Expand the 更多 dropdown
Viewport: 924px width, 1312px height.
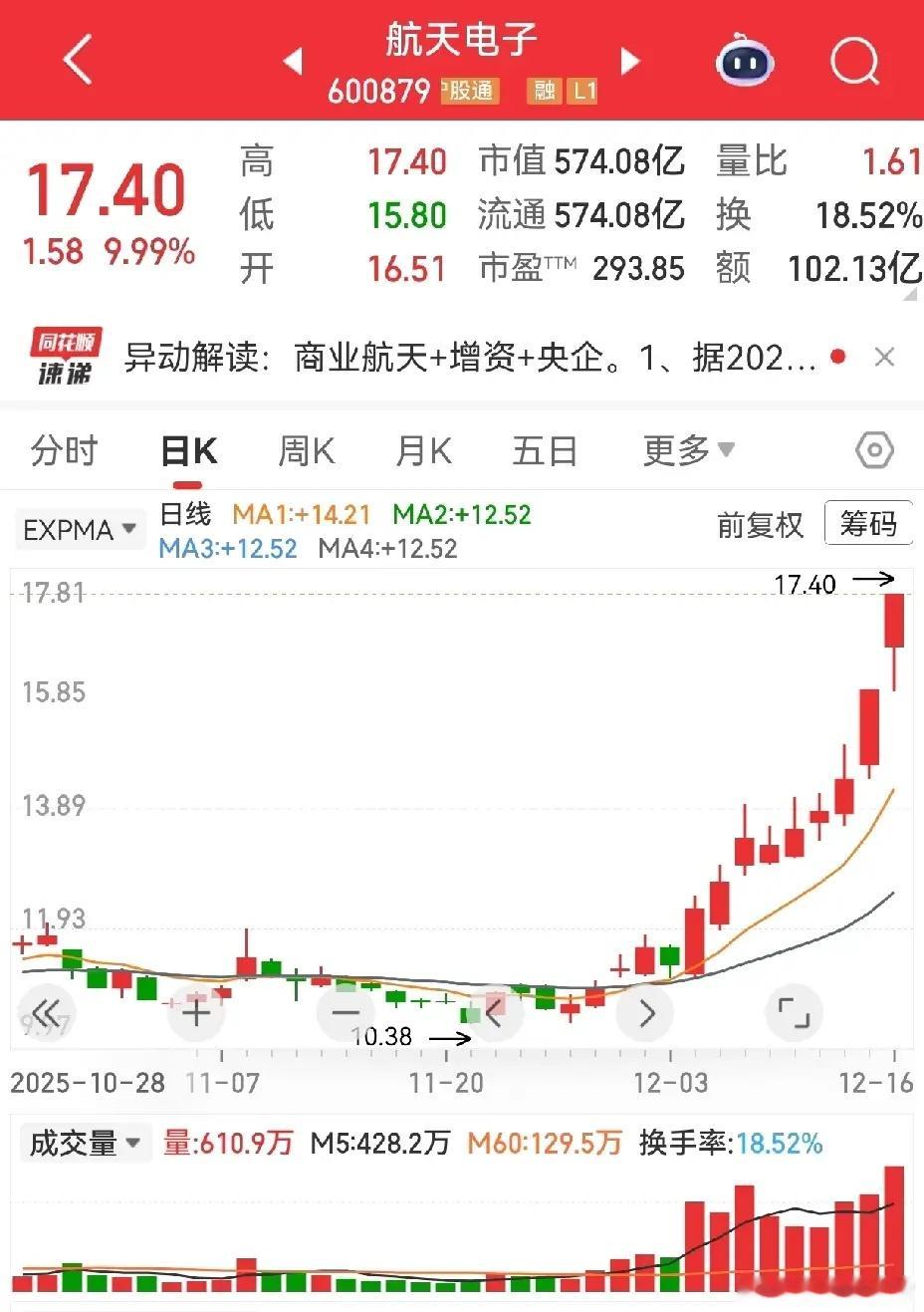(688, 451)
